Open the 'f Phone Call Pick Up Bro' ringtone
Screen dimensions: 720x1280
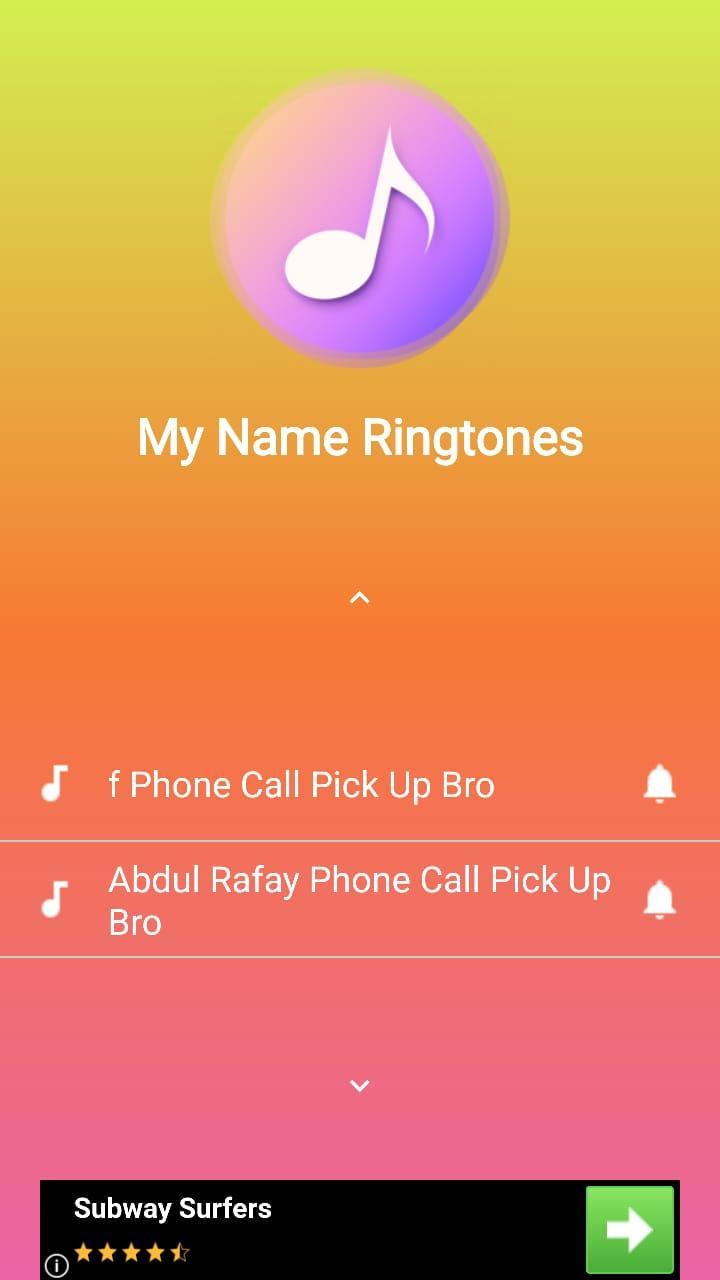point(301,785)
